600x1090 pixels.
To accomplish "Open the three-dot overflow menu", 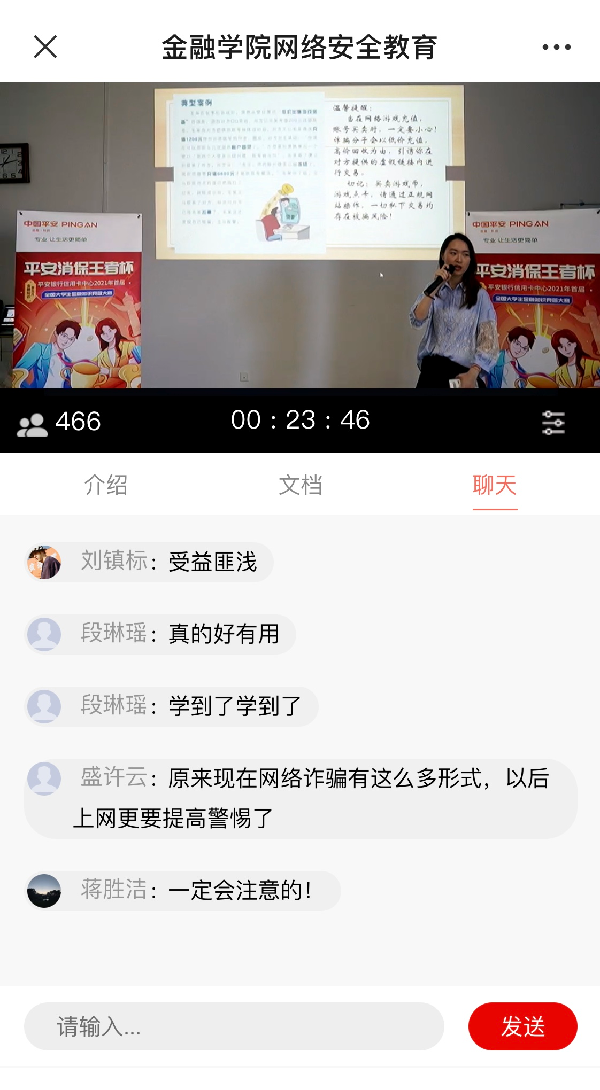I will (556, 47).
